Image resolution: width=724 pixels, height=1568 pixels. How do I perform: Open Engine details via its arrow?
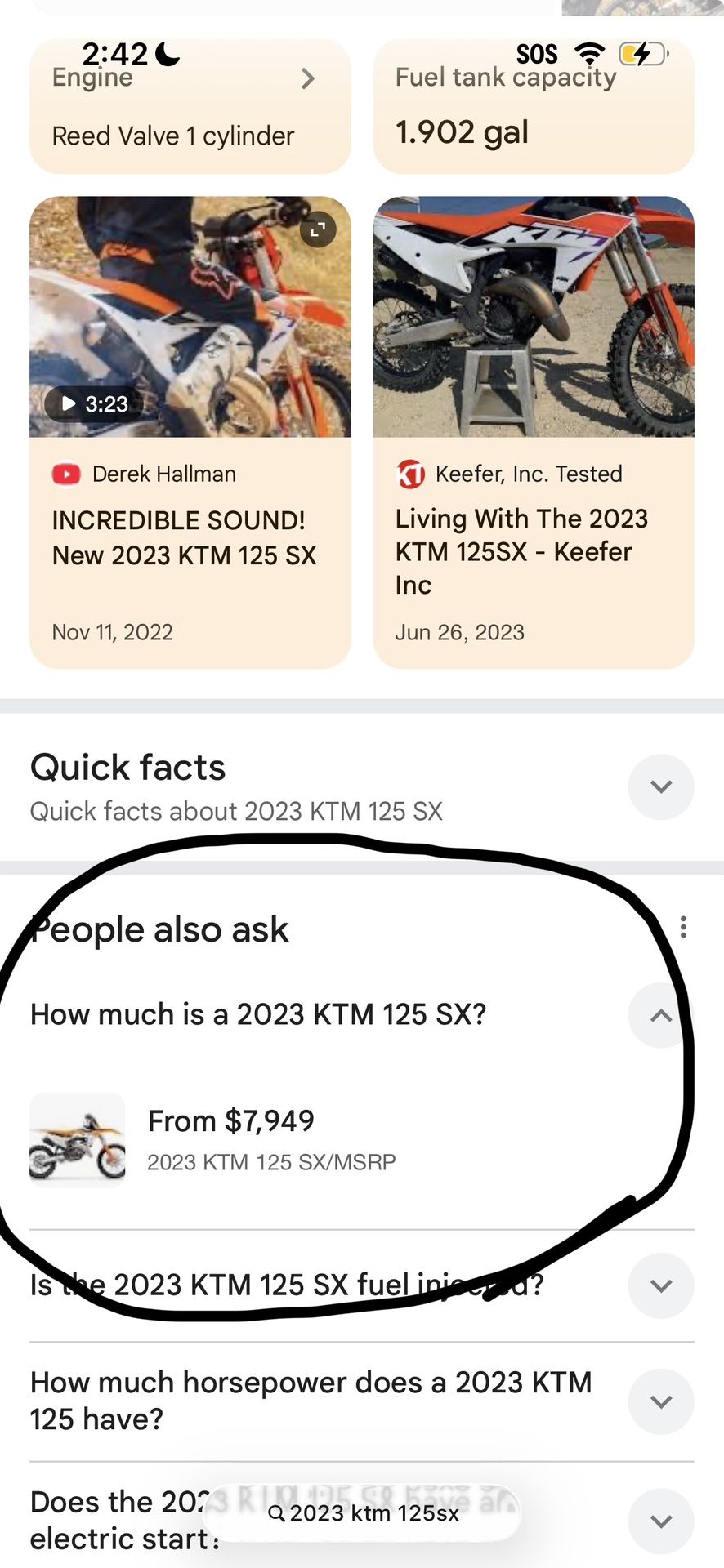(308, 78)
